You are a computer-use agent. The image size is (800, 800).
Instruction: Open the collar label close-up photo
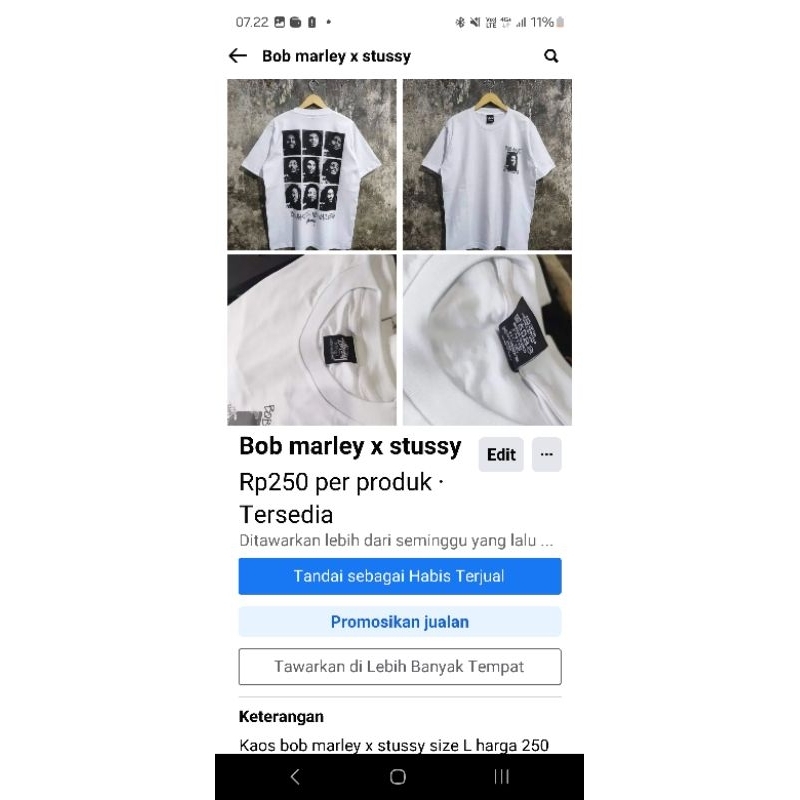pyautogui.click(x=312, y=340)
